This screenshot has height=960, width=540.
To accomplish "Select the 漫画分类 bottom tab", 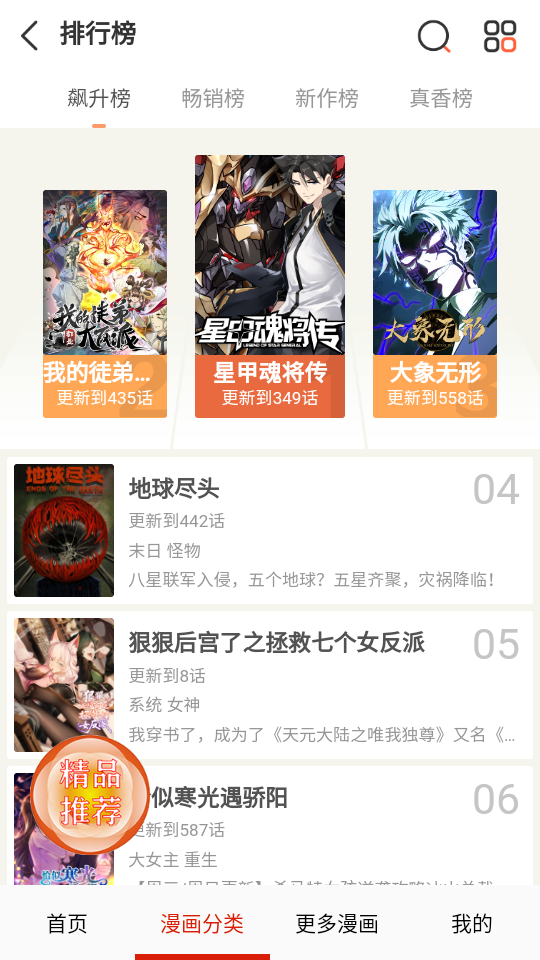I will tap(202, 923).
